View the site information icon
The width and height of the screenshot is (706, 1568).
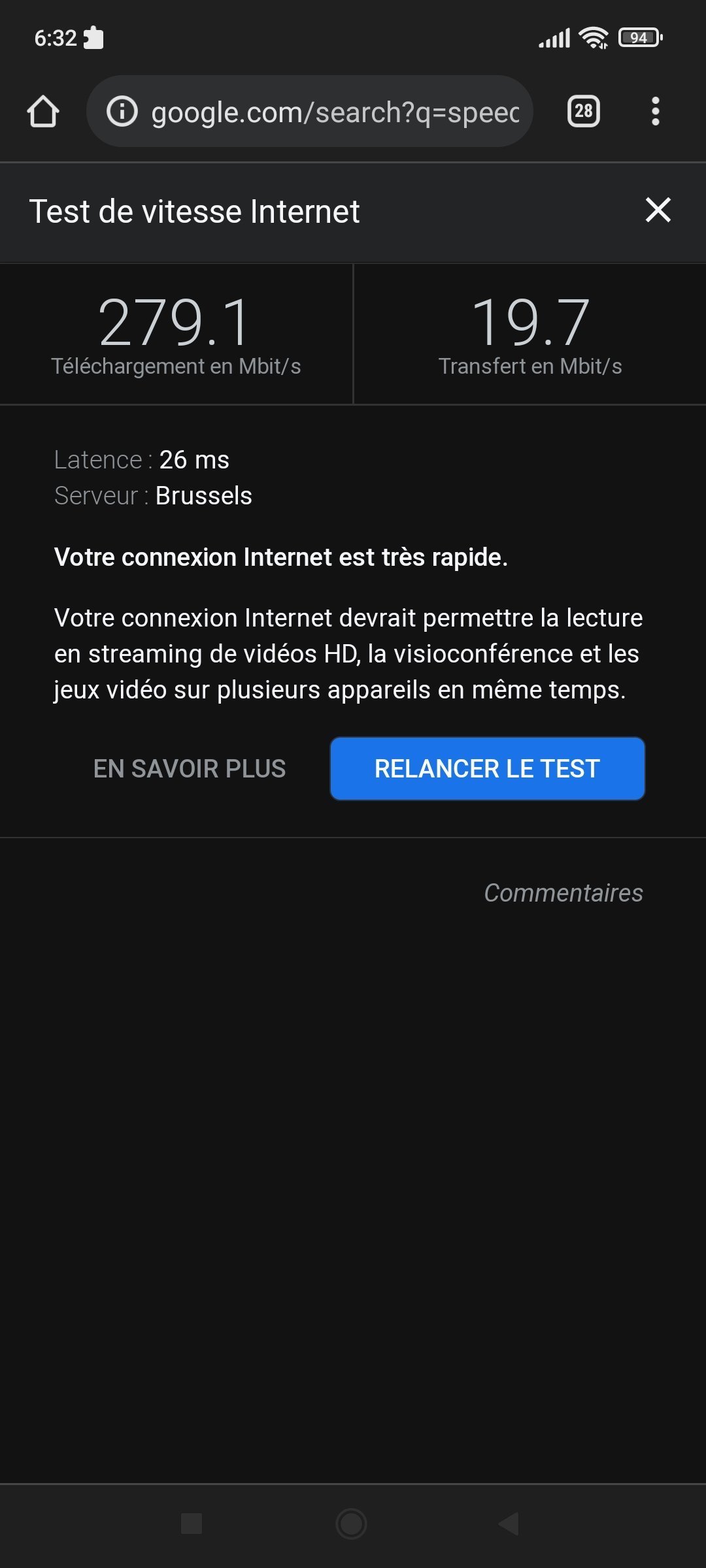coord(122,111)
